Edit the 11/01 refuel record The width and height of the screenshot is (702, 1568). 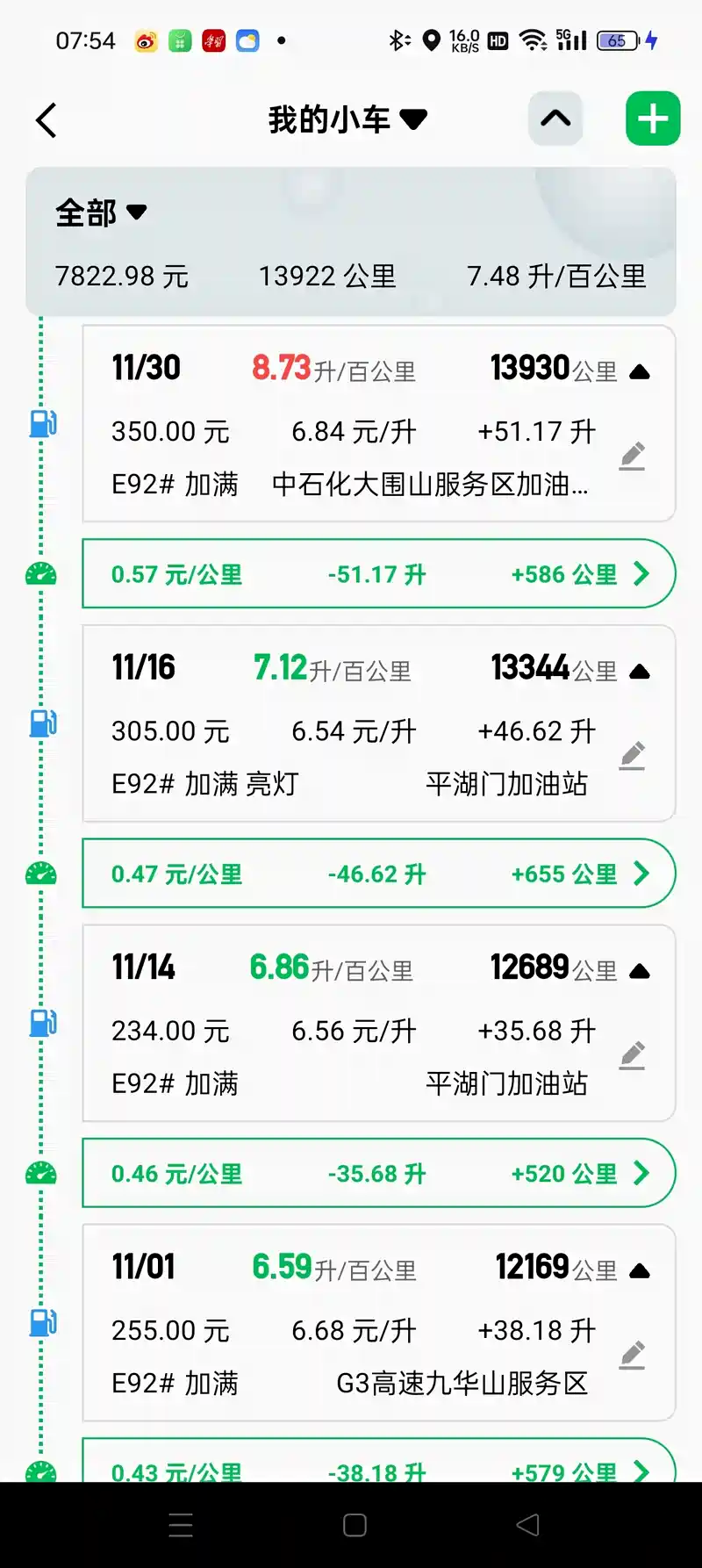point(632,1355)
